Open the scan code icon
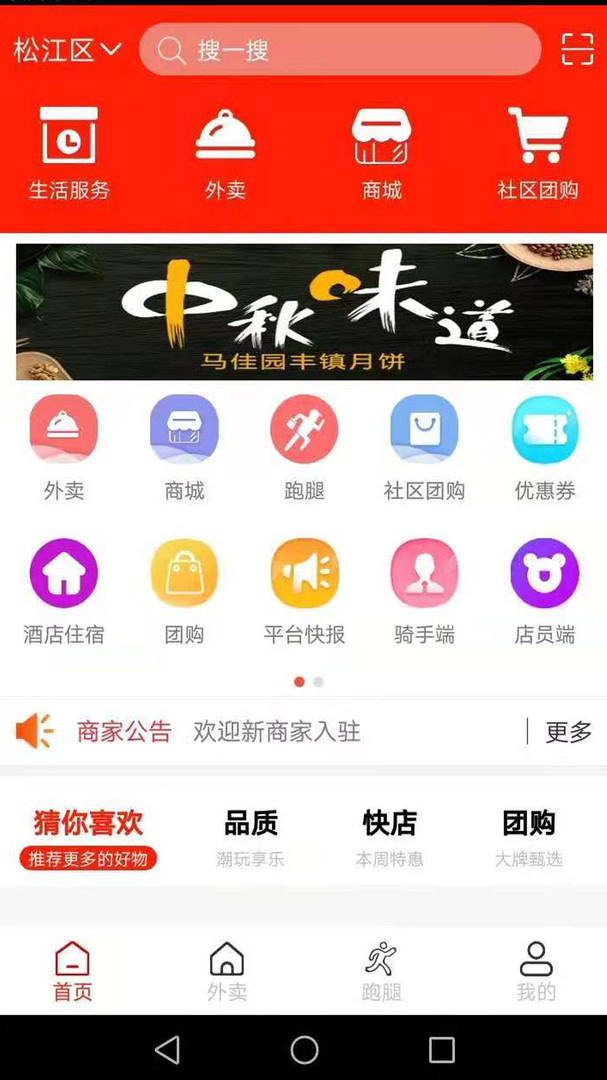 pos(577,49)
